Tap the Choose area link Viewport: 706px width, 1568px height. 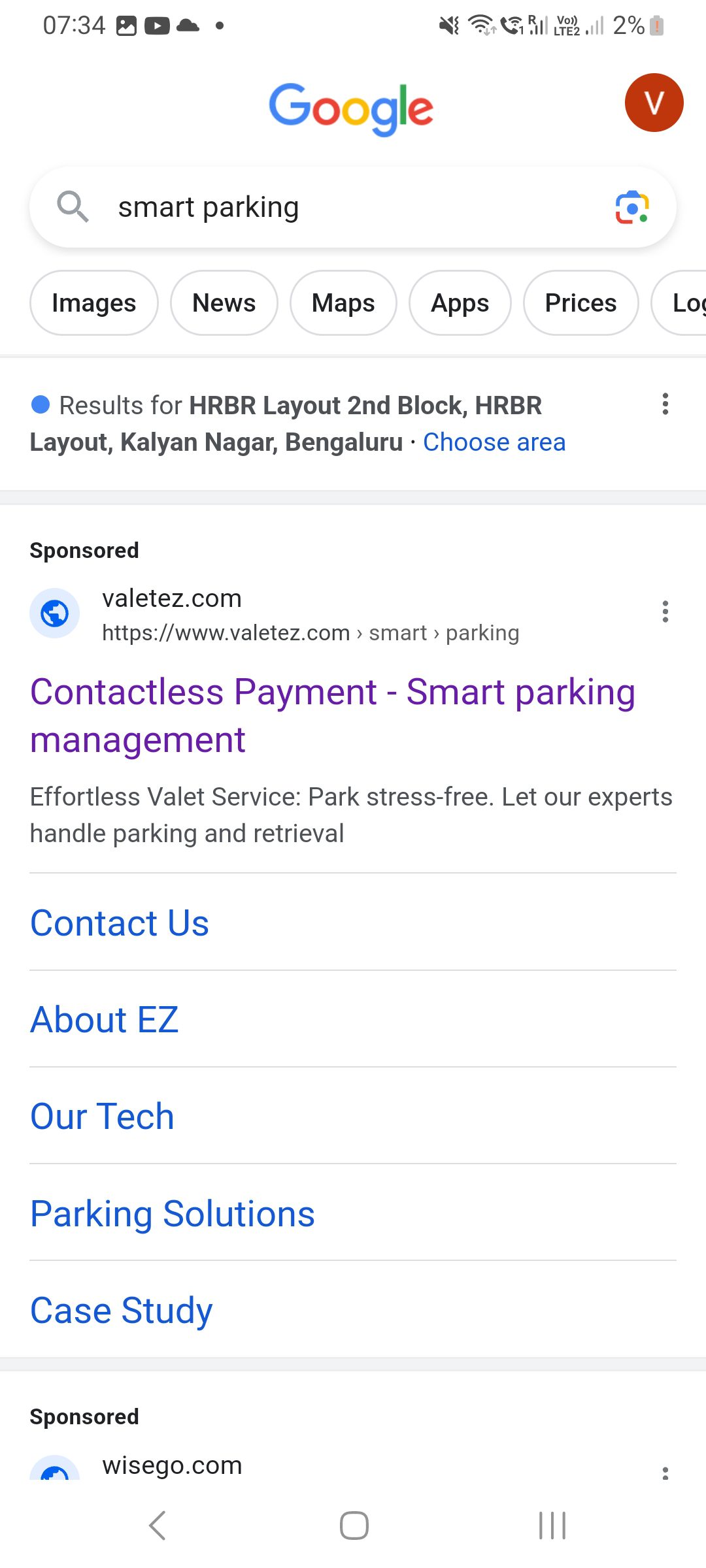coord(494,442)
